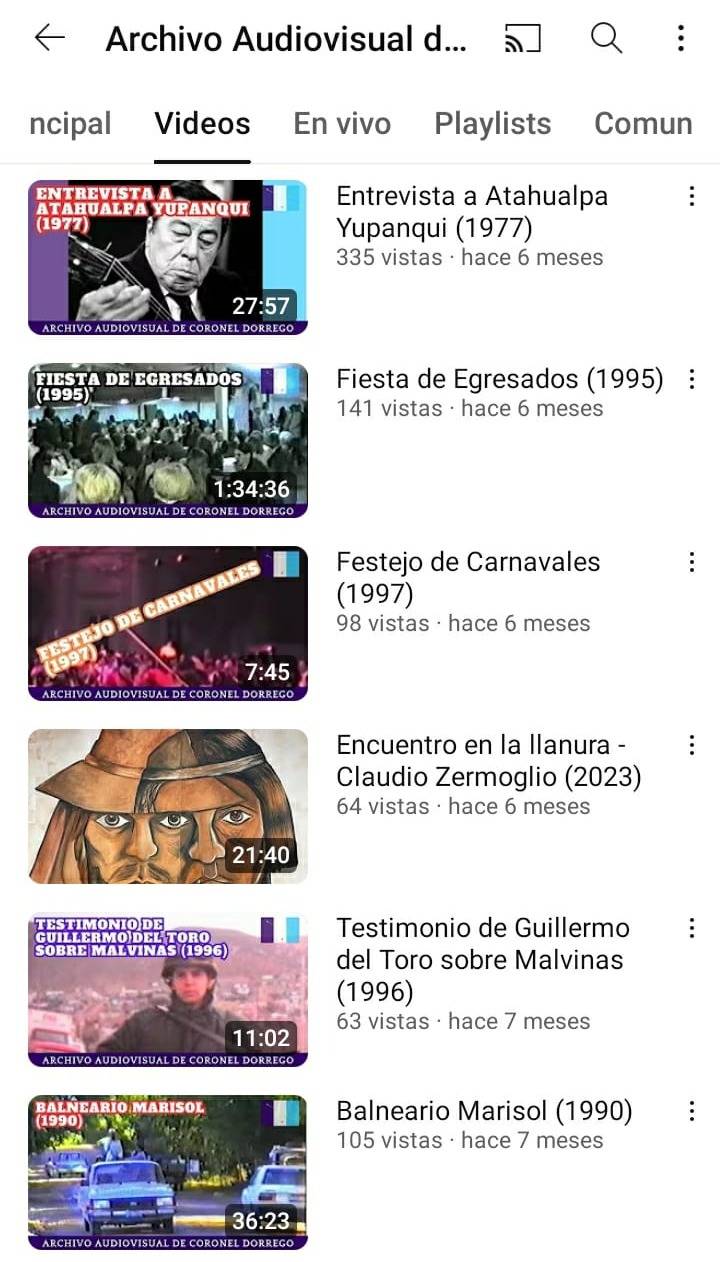Screen dimensions: 720x1262
Task: Open the channel overflow menu in app bar
Action: coord(680,39)
